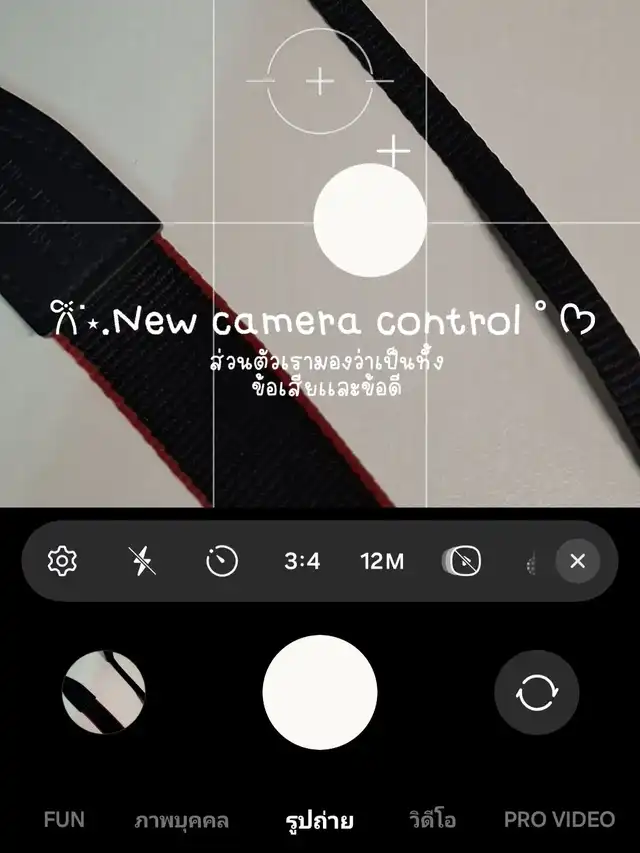The image size is (640, 853).
Task: Change the 3:4 aspect ratio
Action: pyautogui.click(x=301, y=561)
